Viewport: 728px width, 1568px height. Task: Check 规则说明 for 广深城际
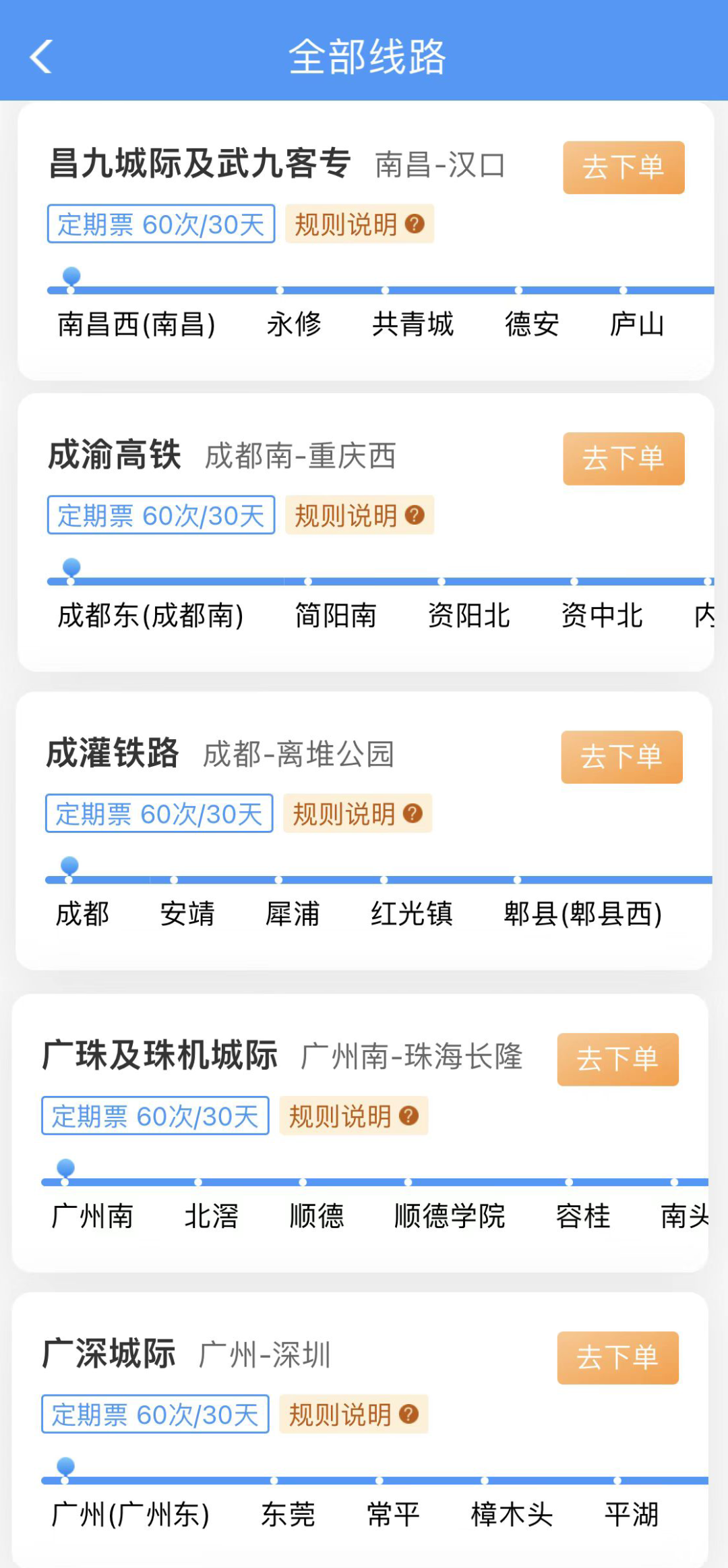click(x=353, y=1414)
